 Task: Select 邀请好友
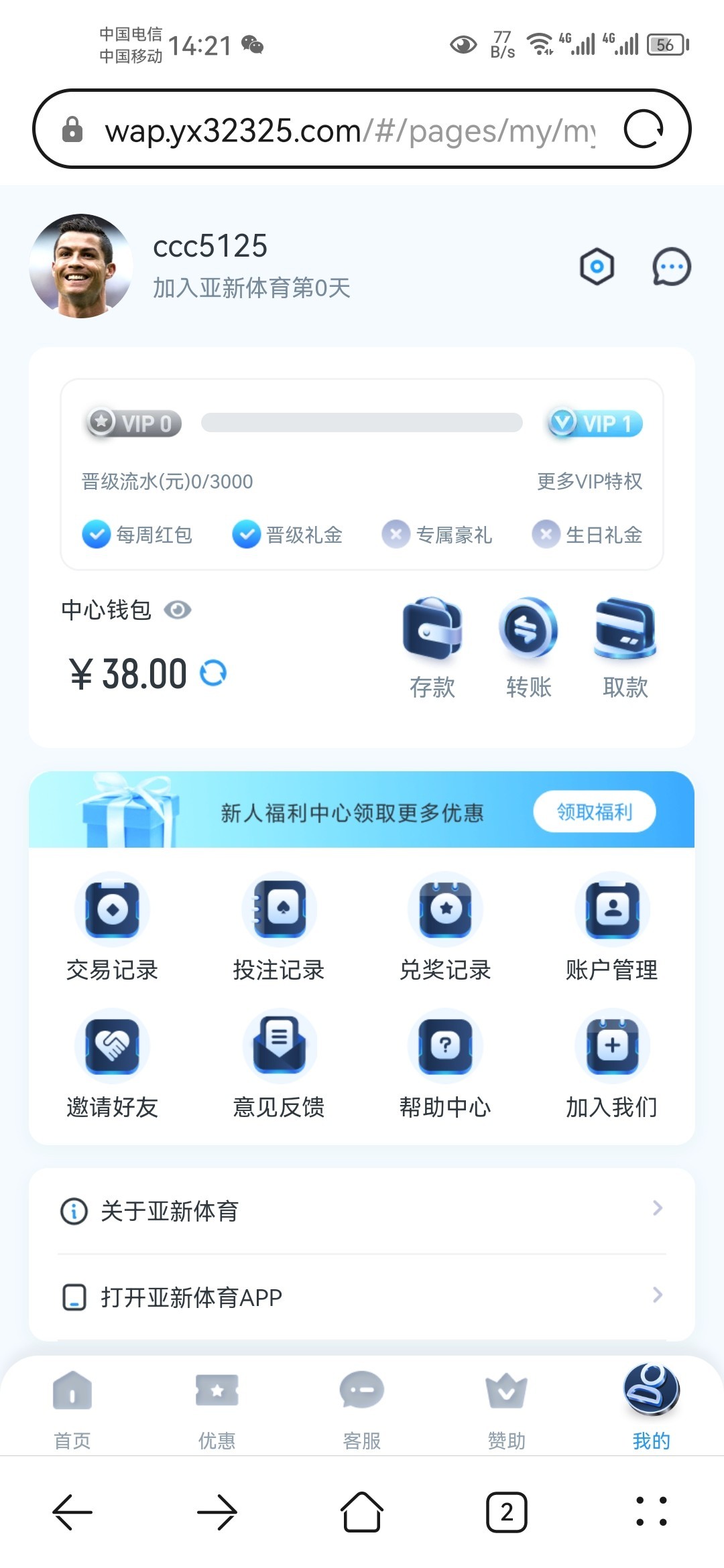coord(112,1065)
